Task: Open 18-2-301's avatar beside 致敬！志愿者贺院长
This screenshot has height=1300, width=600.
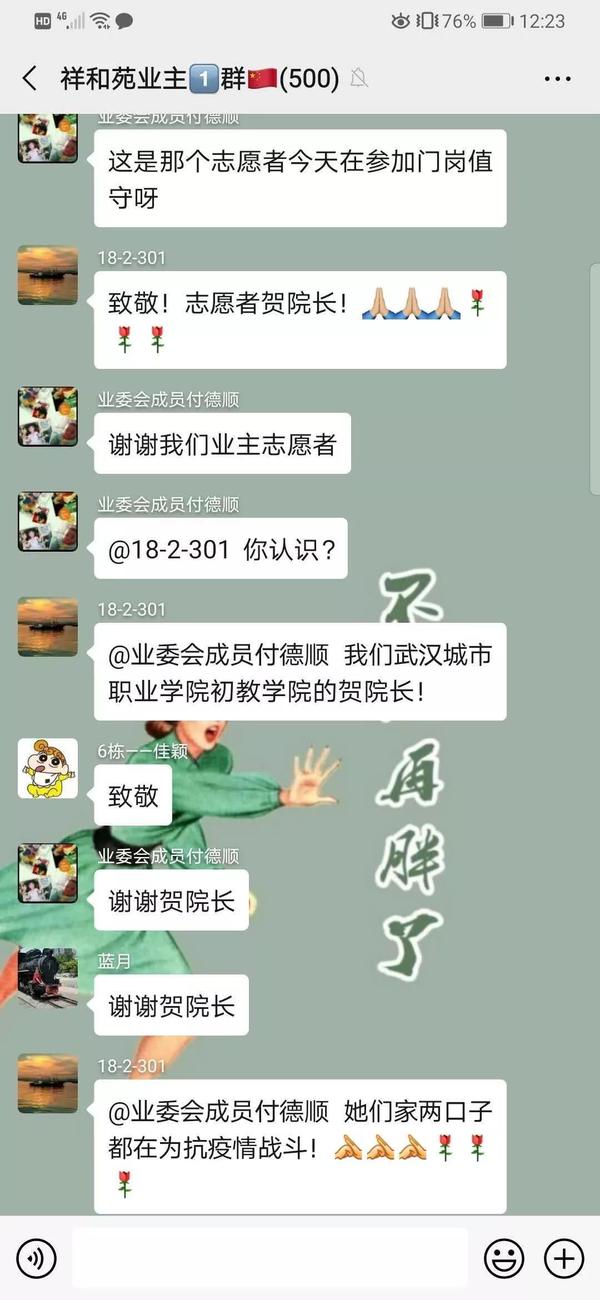Action: 47,275
